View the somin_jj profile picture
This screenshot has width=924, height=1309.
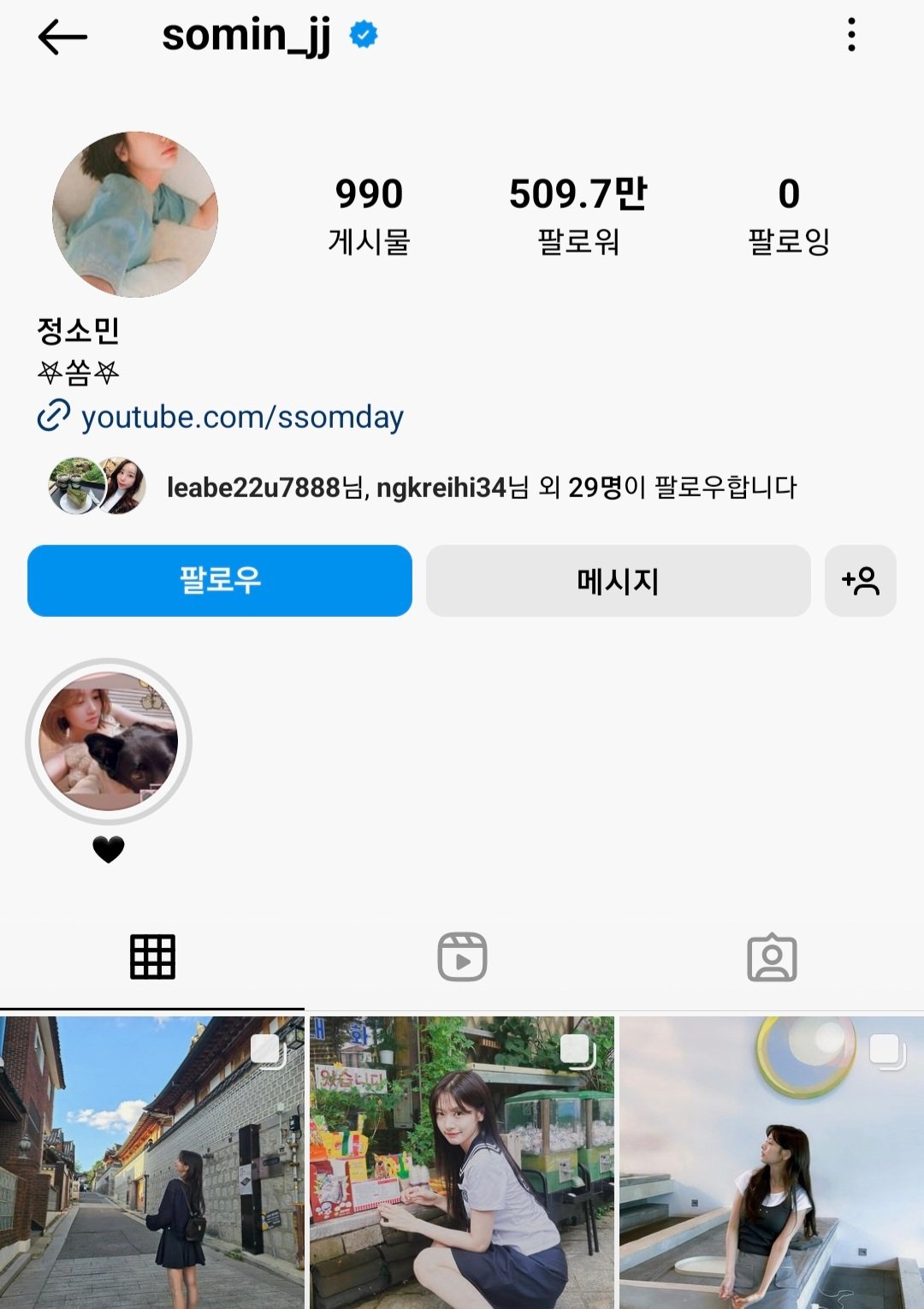[135, 215]
